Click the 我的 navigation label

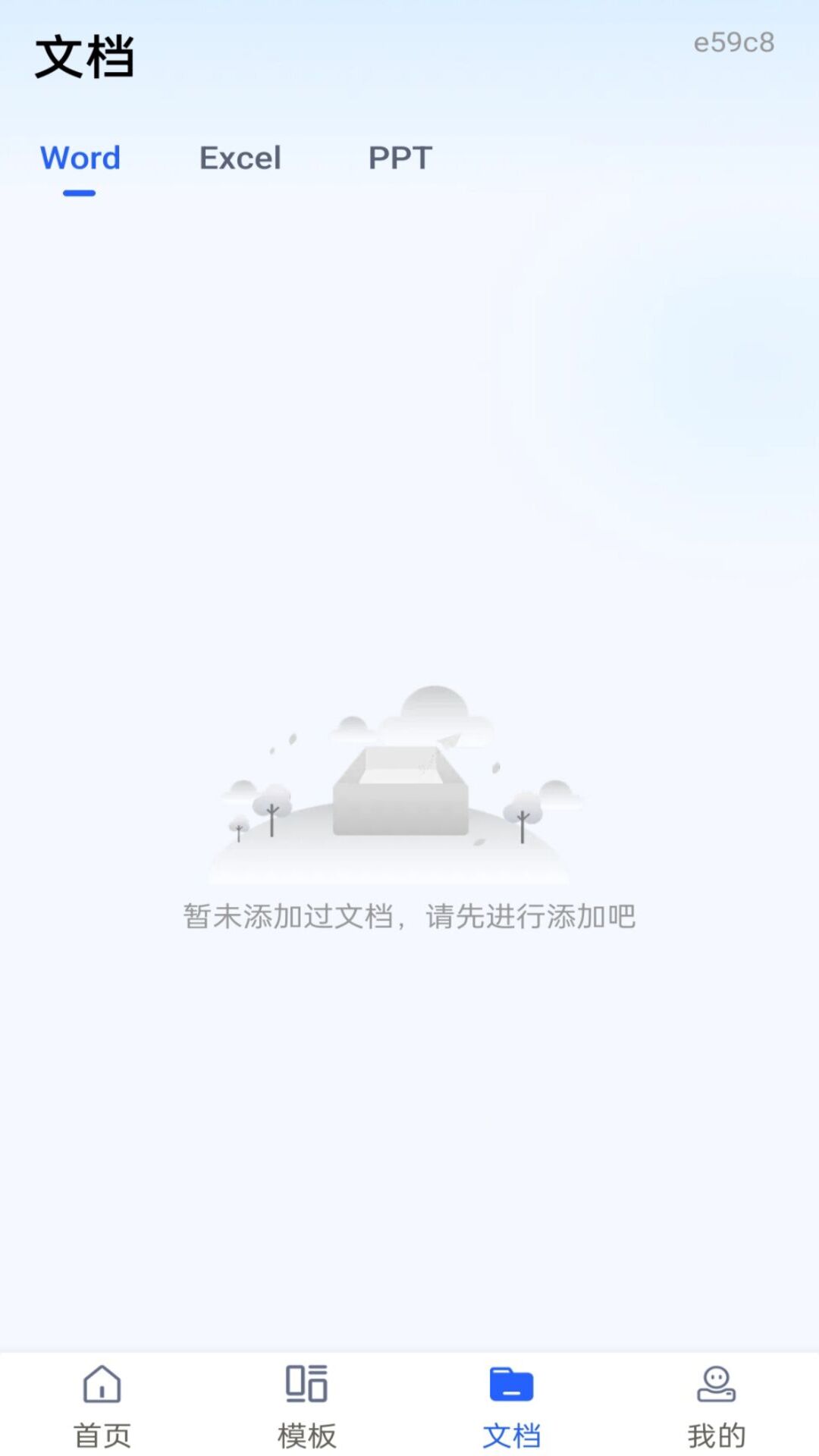pyautogui.click(x=716, y=1432)
